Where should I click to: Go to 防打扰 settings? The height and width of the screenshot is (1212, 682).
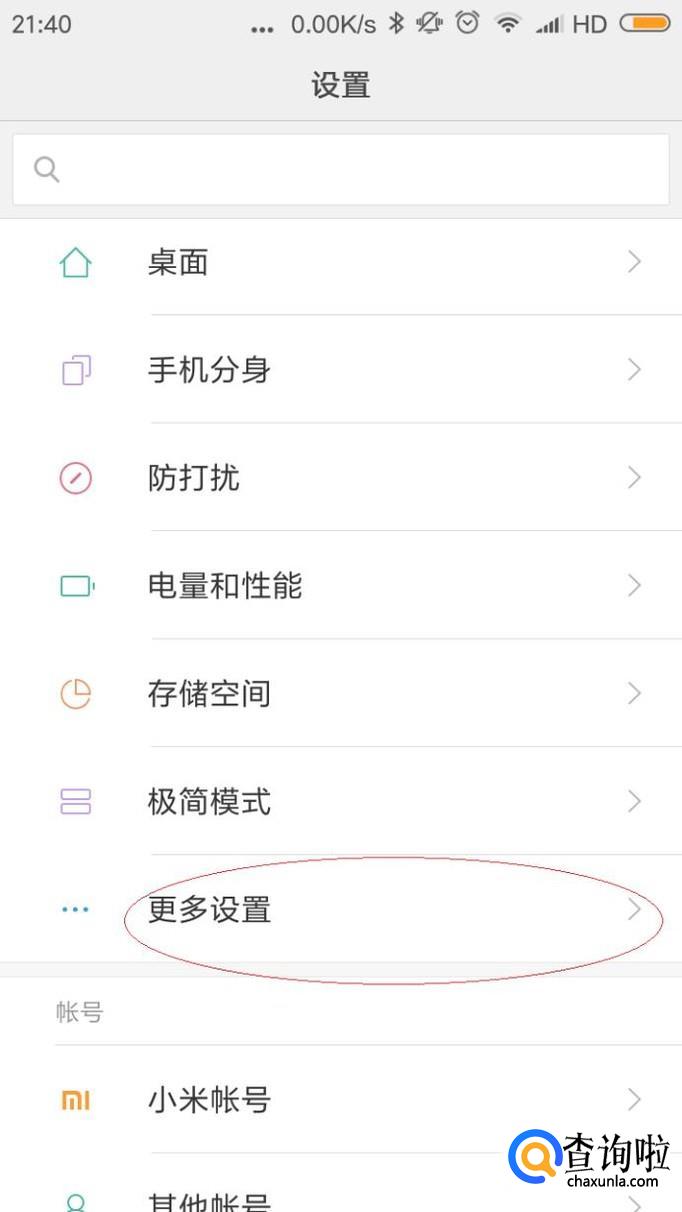click(340, 478)
